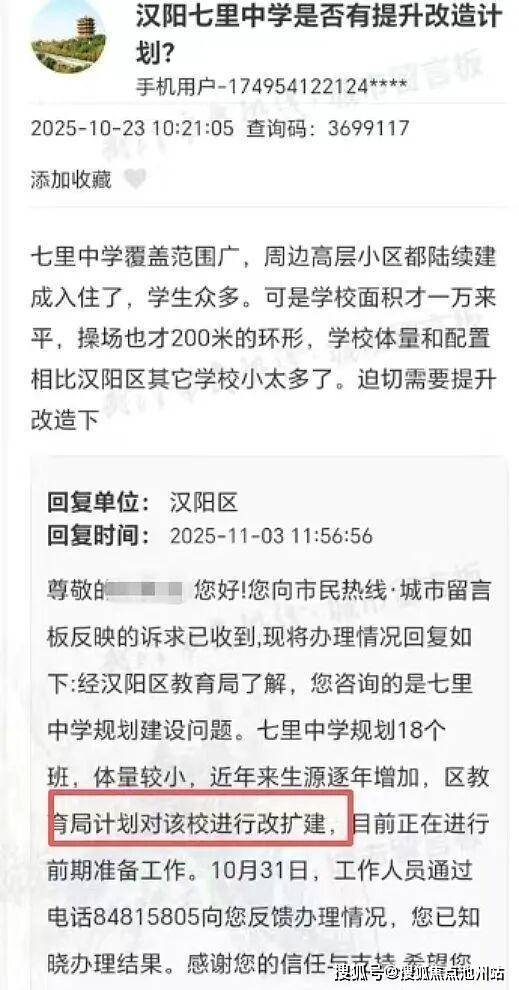Open the poster's profile avatar
519x990 pixels.
coord(69,35)
